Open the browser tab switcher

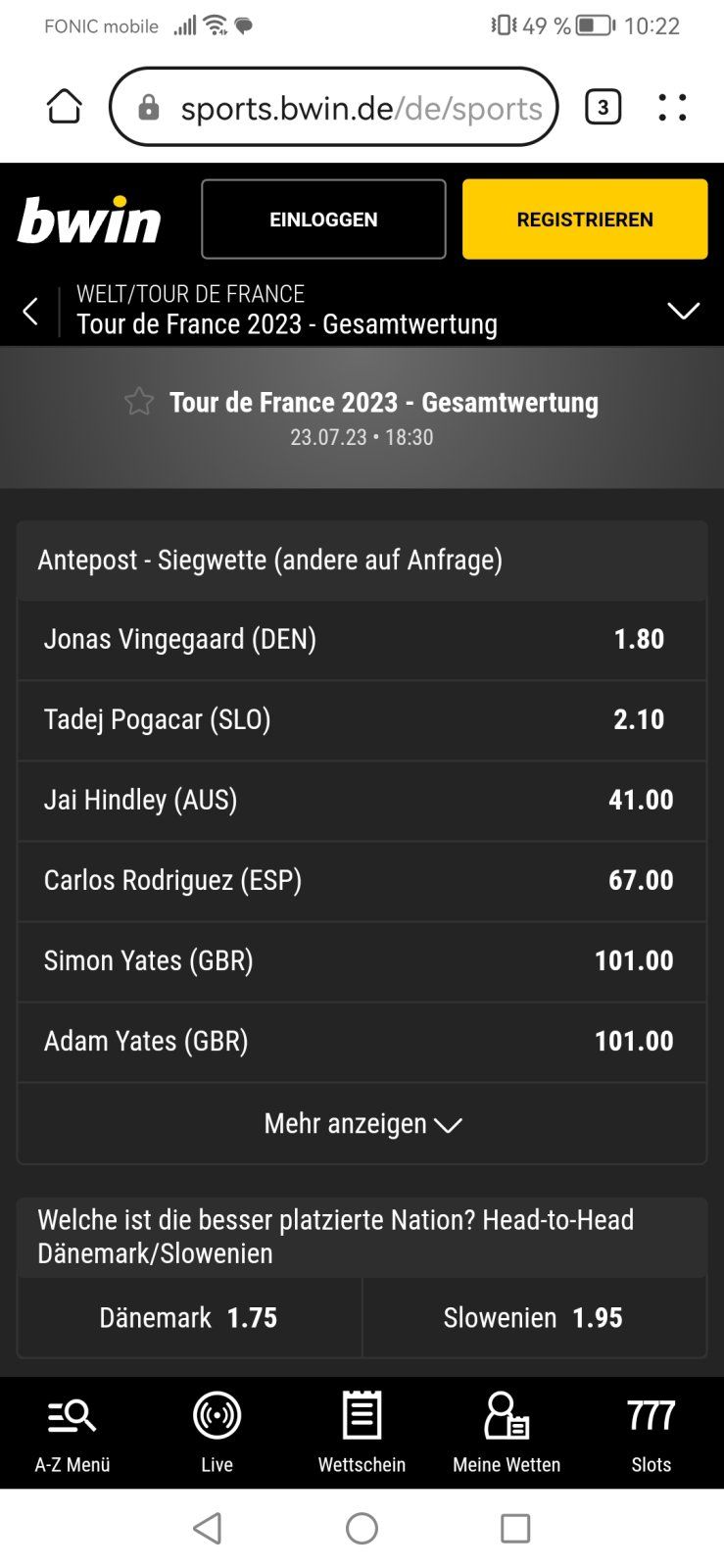point(603,107)
